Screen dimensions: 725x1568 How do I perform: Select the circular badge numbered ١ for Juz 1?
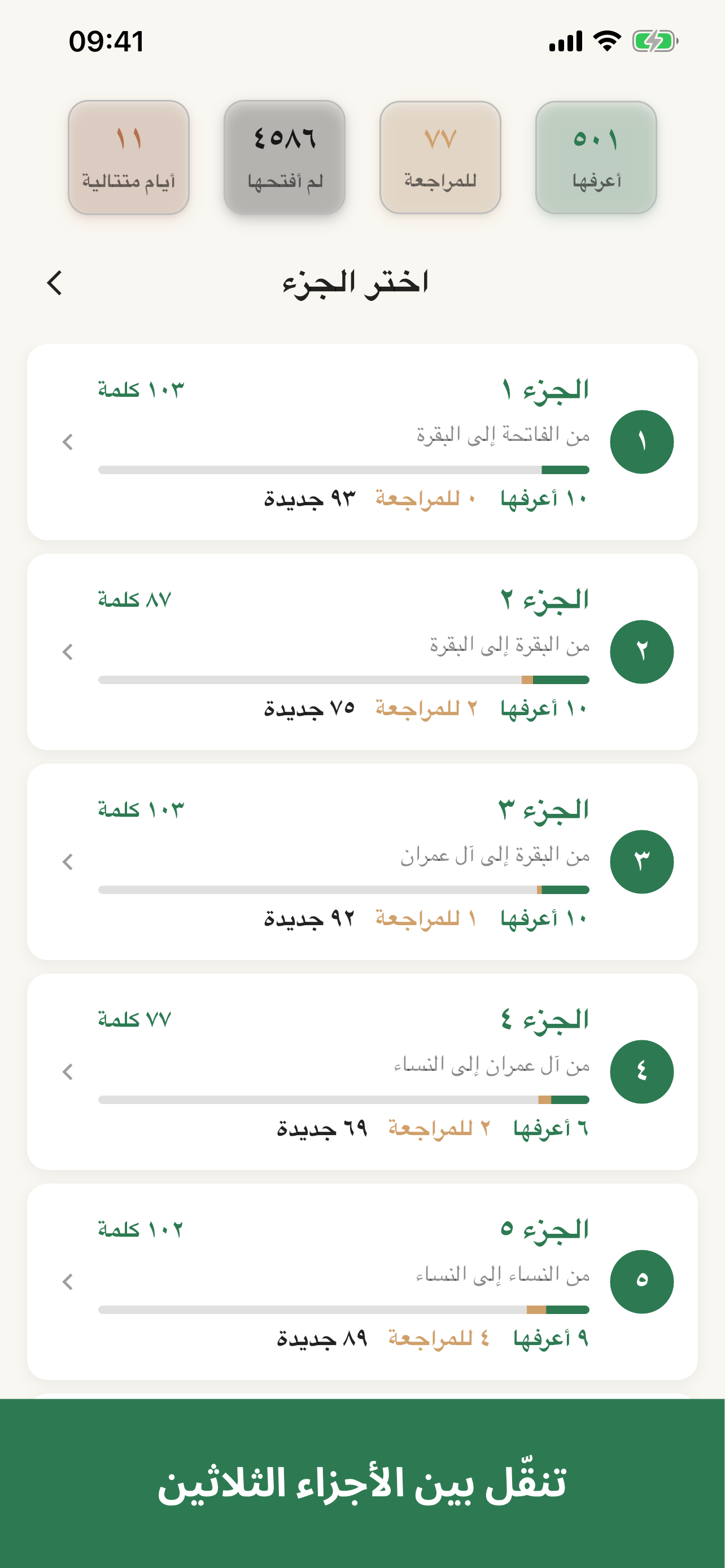tap(642, 441)
